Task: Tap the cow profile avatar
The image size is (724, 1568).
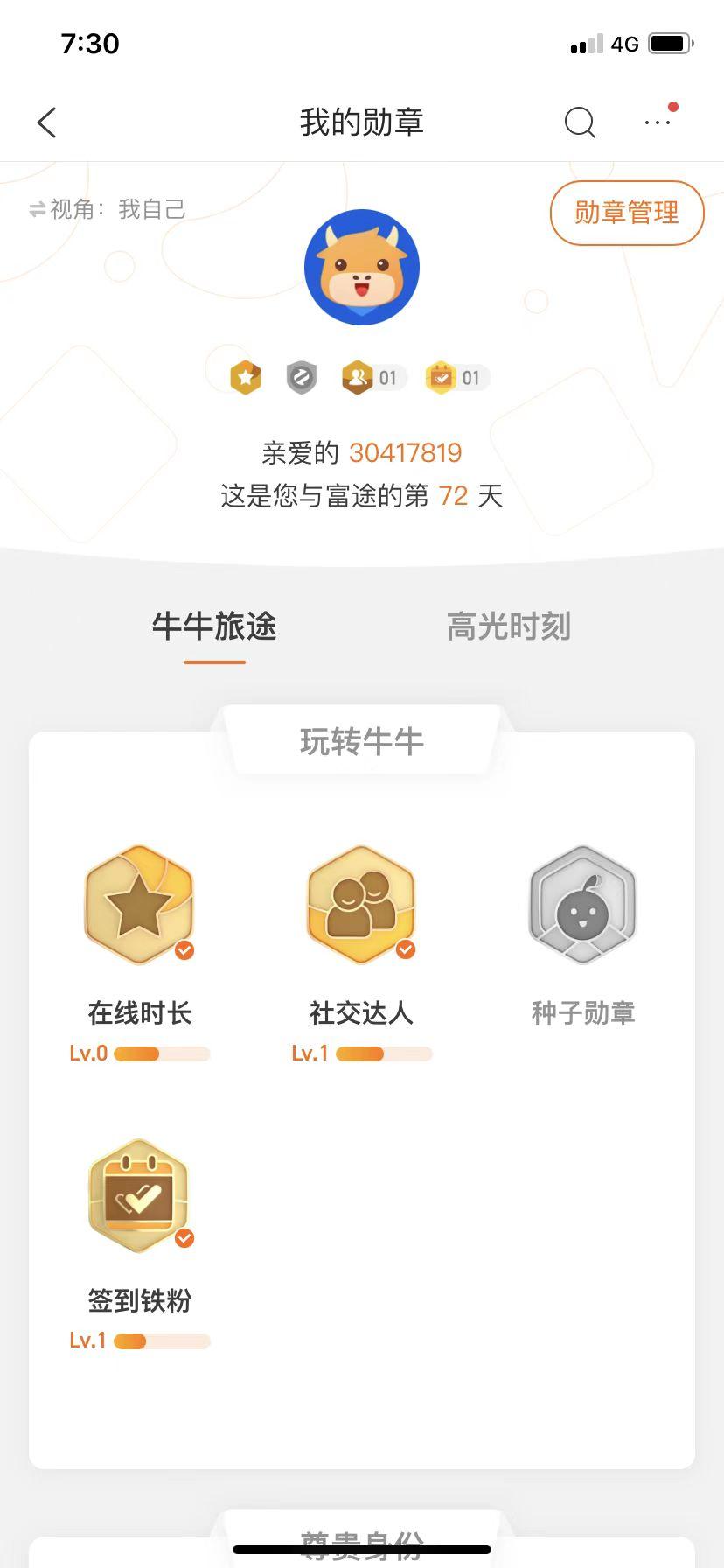Action: coord(362,268)
